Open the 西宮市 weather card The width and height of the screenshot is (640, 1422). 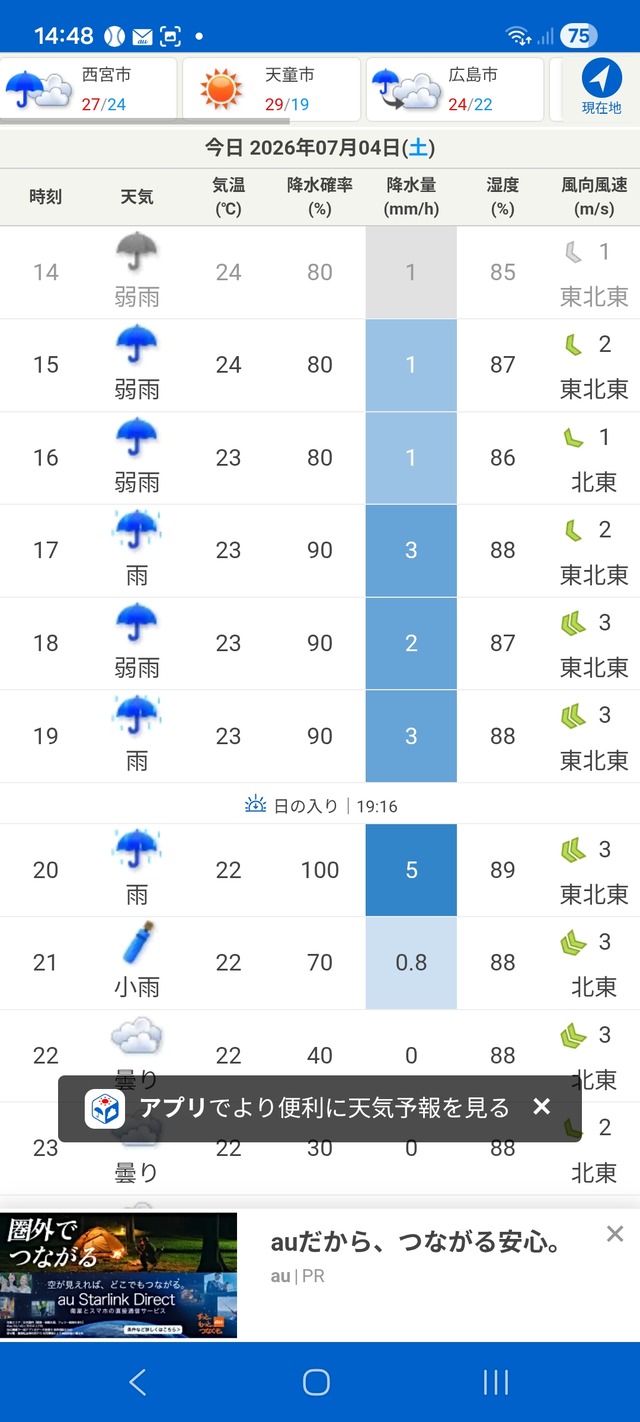click(x=88, y=90)
